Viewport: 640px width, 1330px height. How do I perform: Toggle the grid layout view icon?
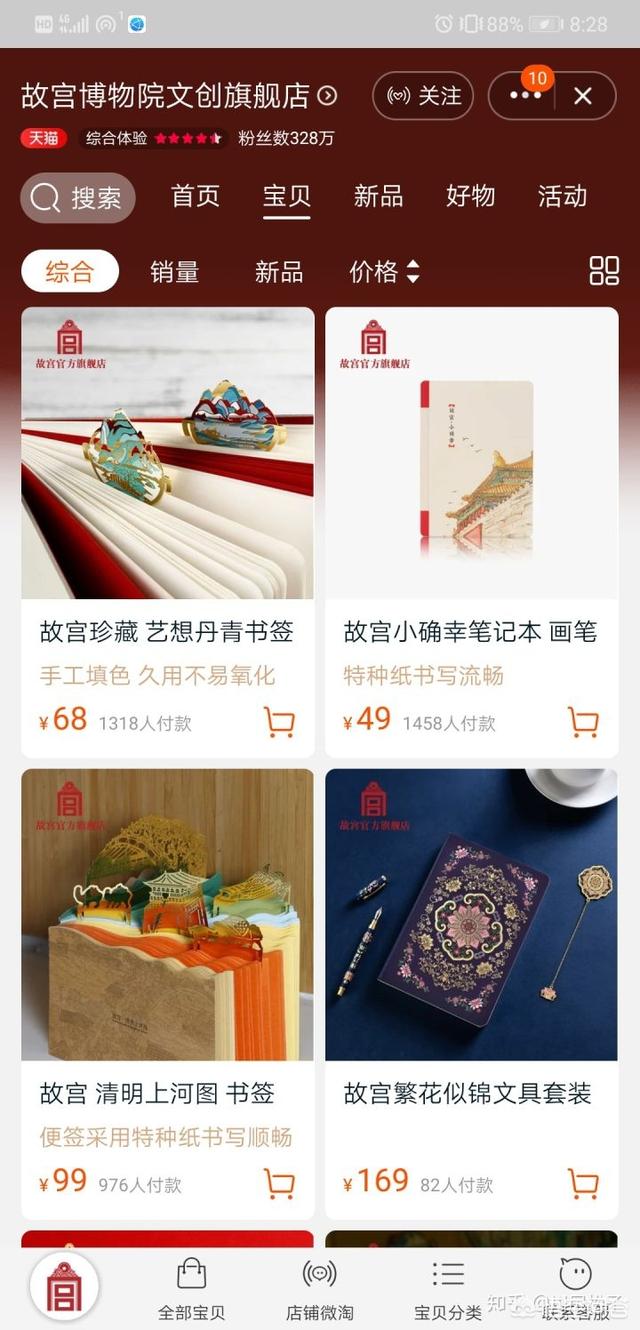pos(604,271)
